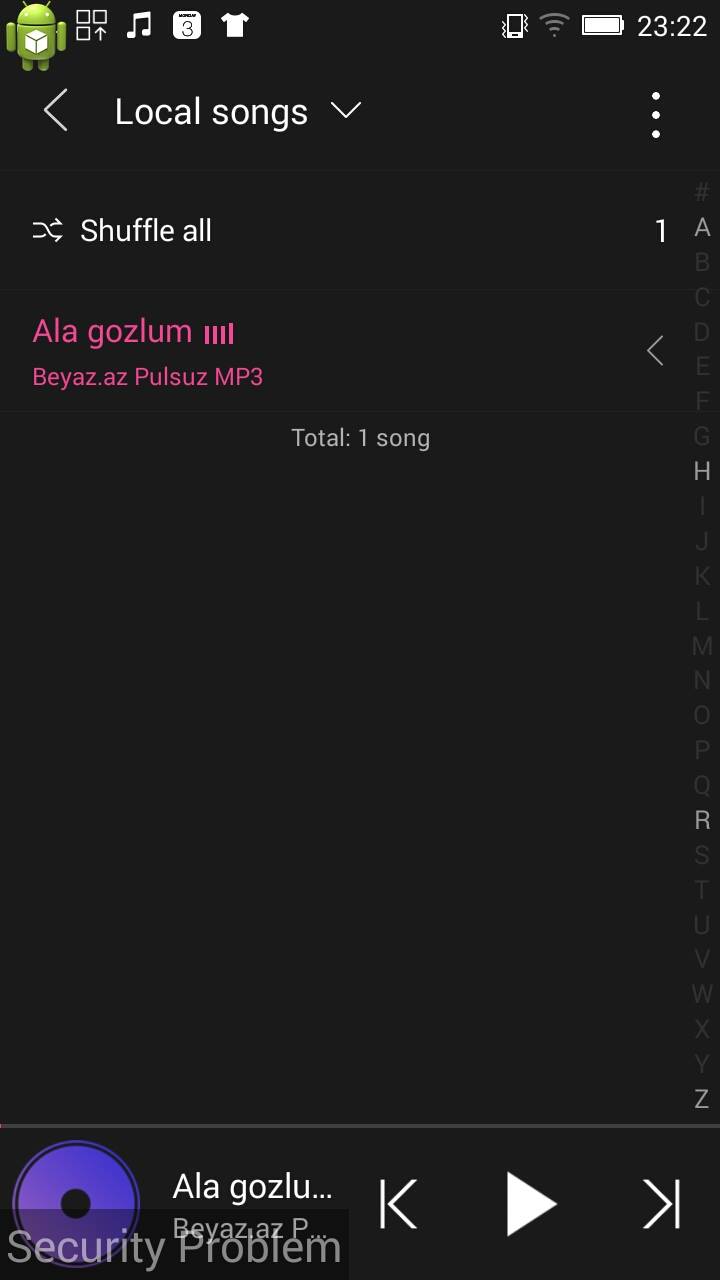Viewport: 720px width, 1280px height.
Task: Open the three-dot overflow menu
Action: [656, 115]
